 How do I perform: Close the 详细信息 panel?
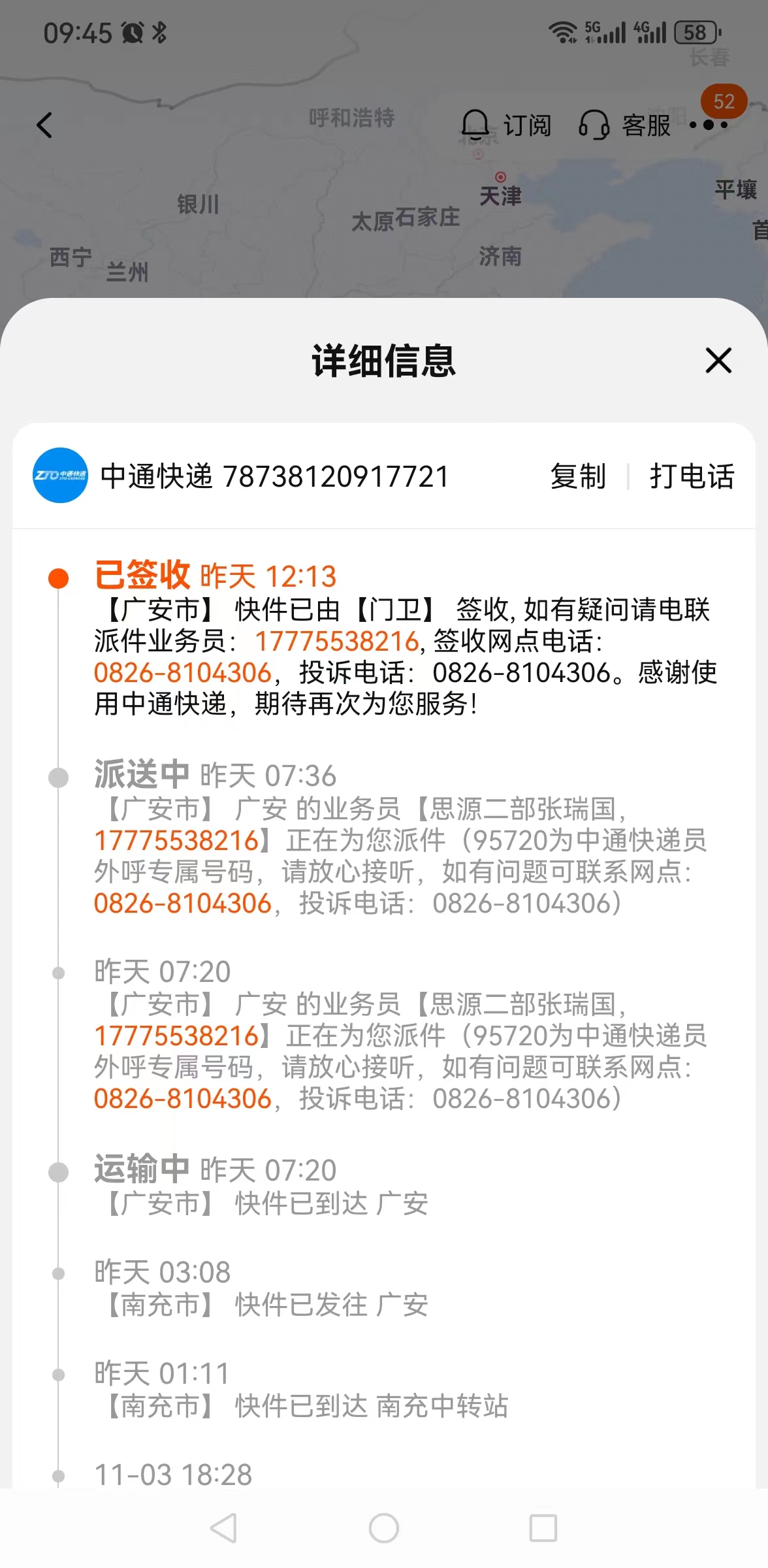tap(718, 361)
